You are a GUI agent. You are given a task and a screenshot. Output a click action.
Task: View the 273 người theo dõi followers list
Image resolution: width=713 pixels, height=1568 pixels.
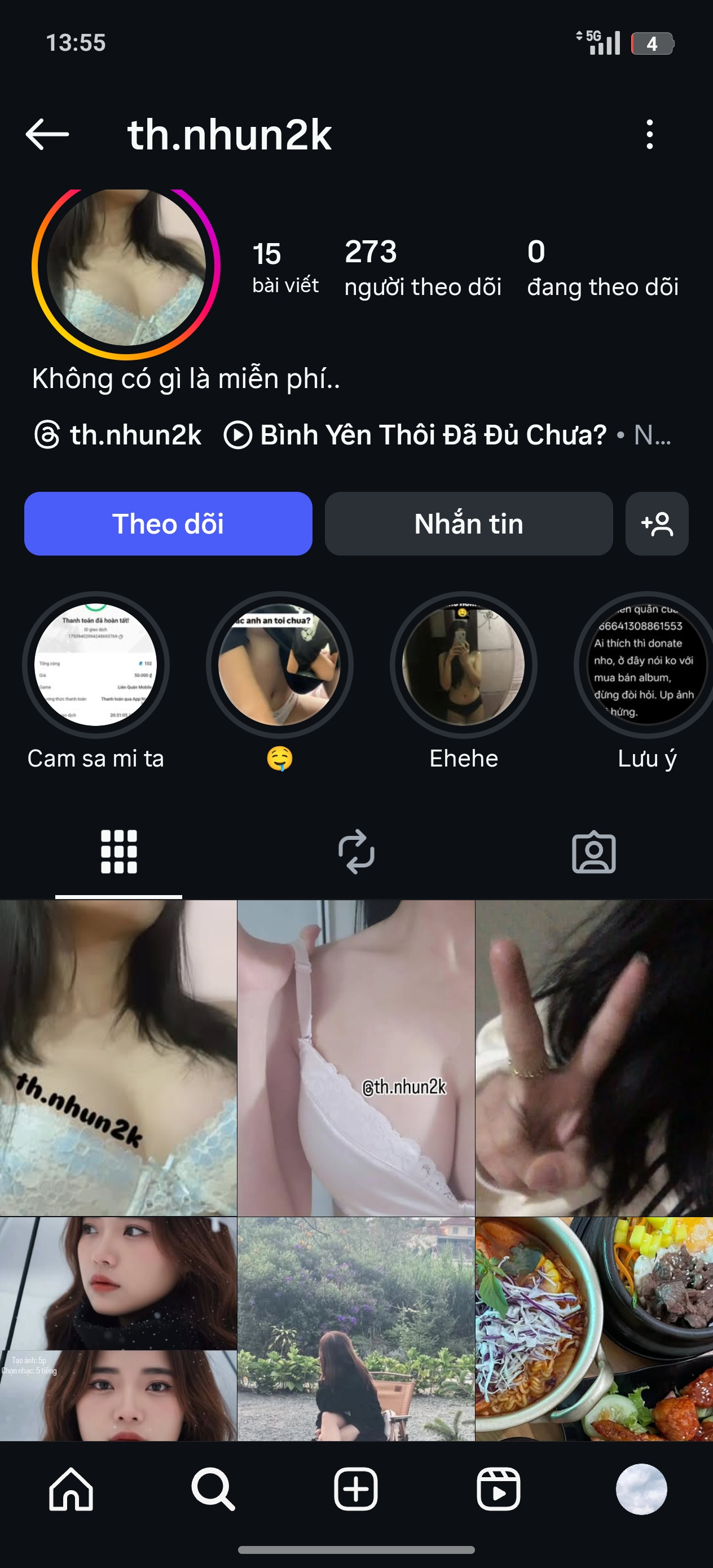(x=422, y=268)
